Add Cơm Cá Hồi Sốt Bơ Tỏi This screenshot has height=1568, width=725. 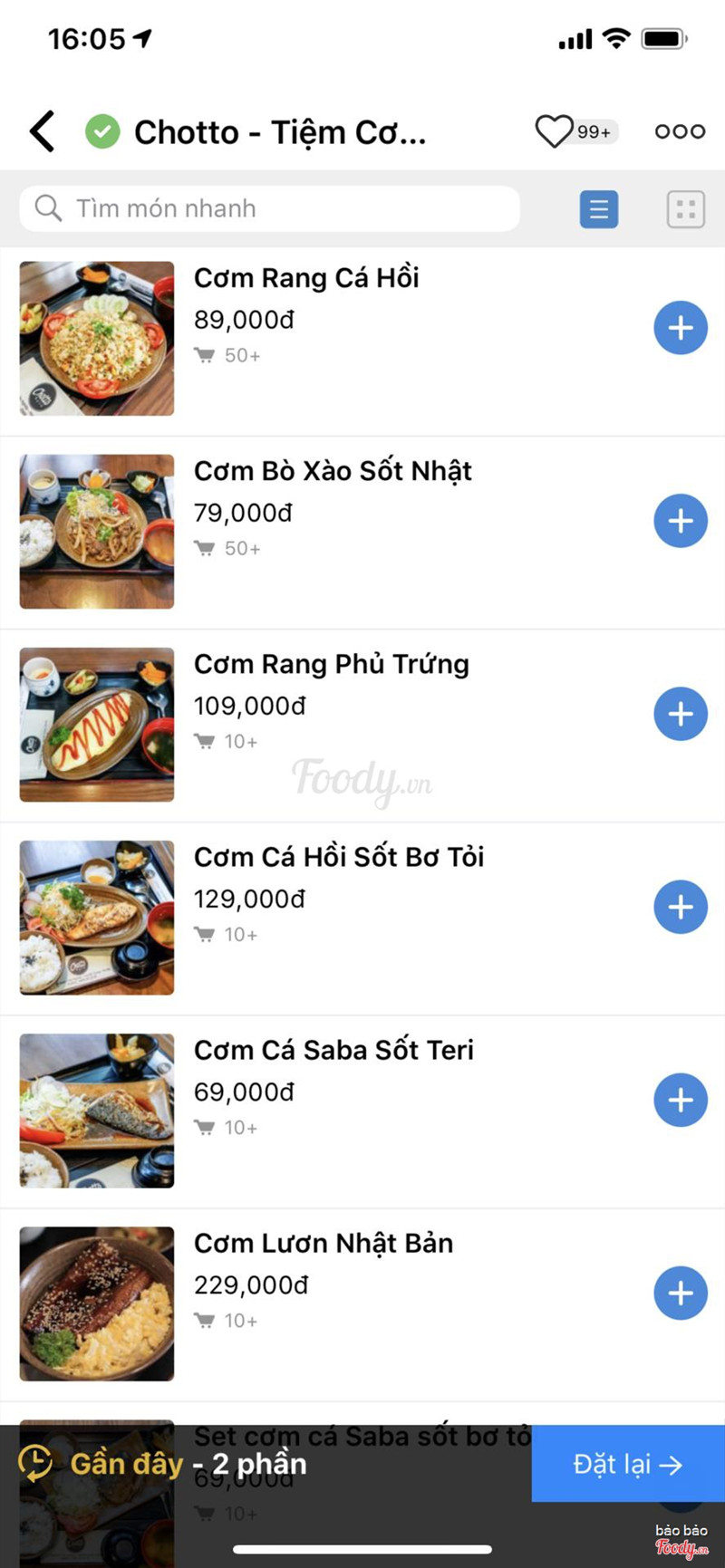(681, 907)
